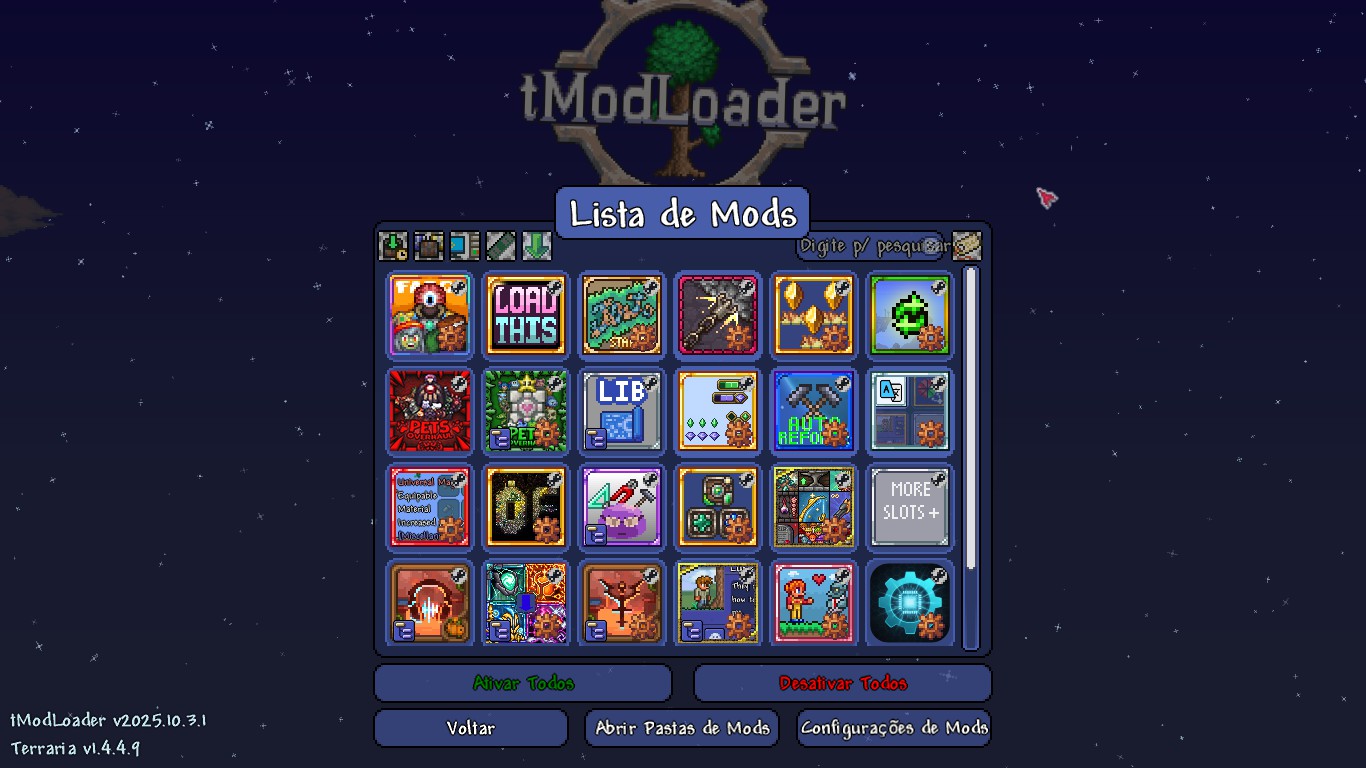The height and width of the screenshot is (768, 1366).
Task: Select the golden crystals mod tile
Action: [x=813, y=315]
